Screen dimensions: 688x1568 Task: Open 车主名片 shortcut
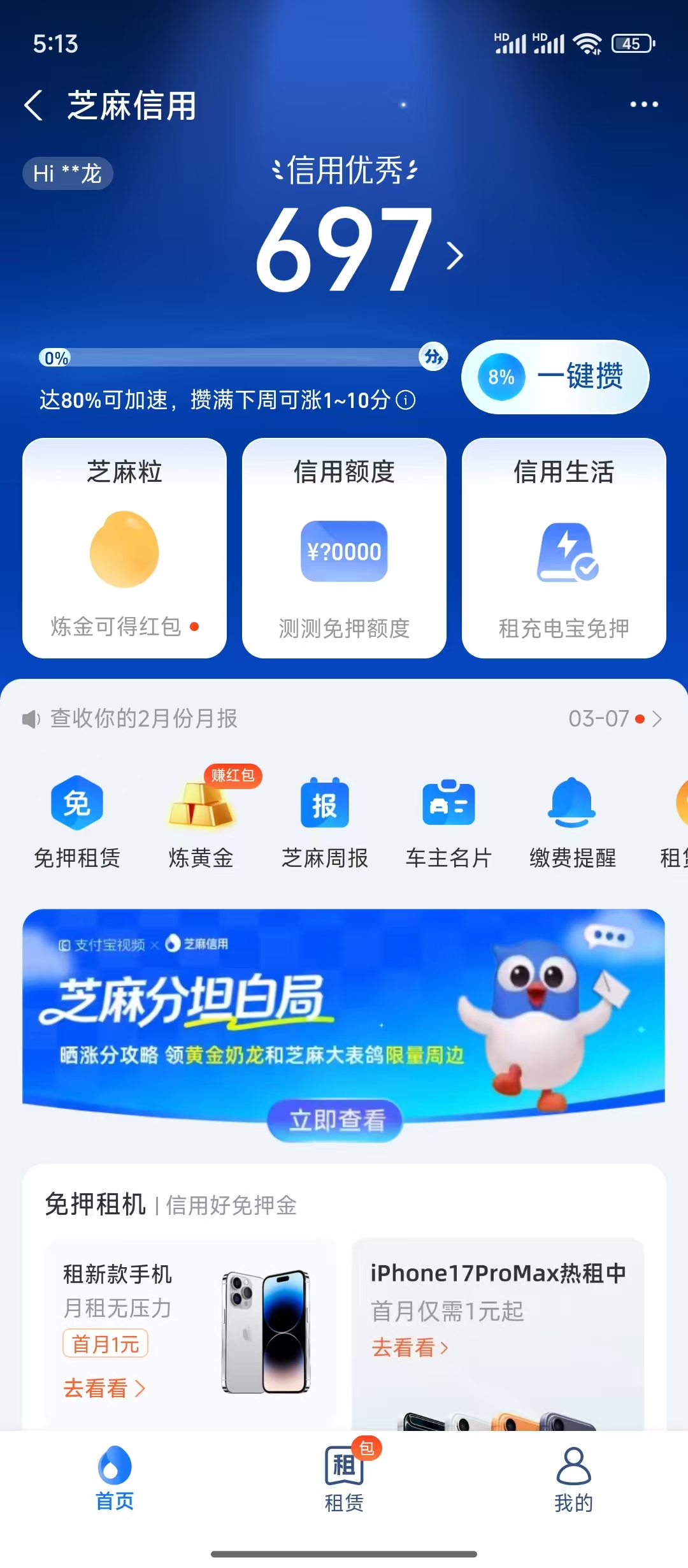(448, 822)
